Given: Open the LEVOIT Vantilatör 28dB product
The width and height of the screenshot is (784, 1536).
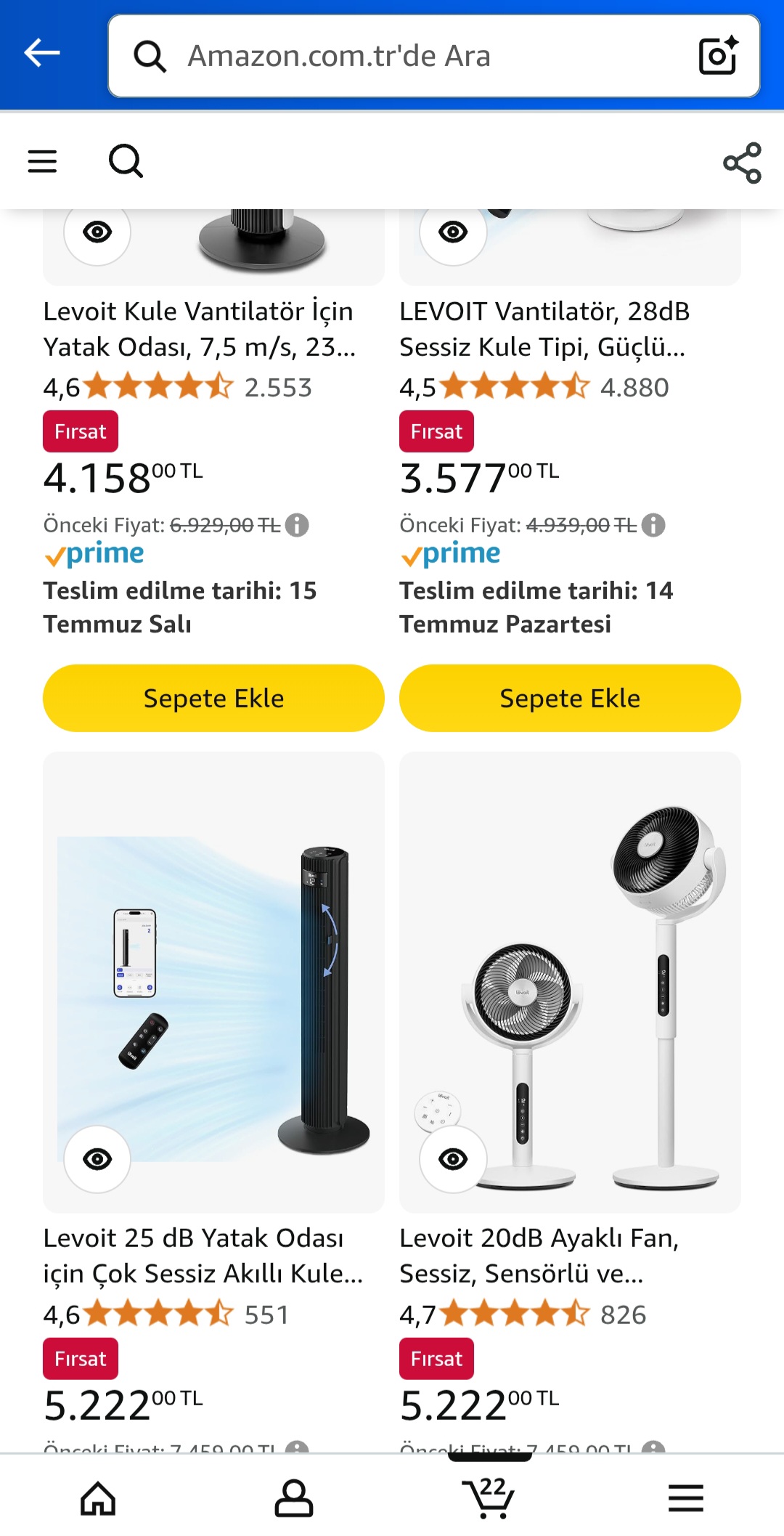Looking at the screenshot, I should coord(544,329).
